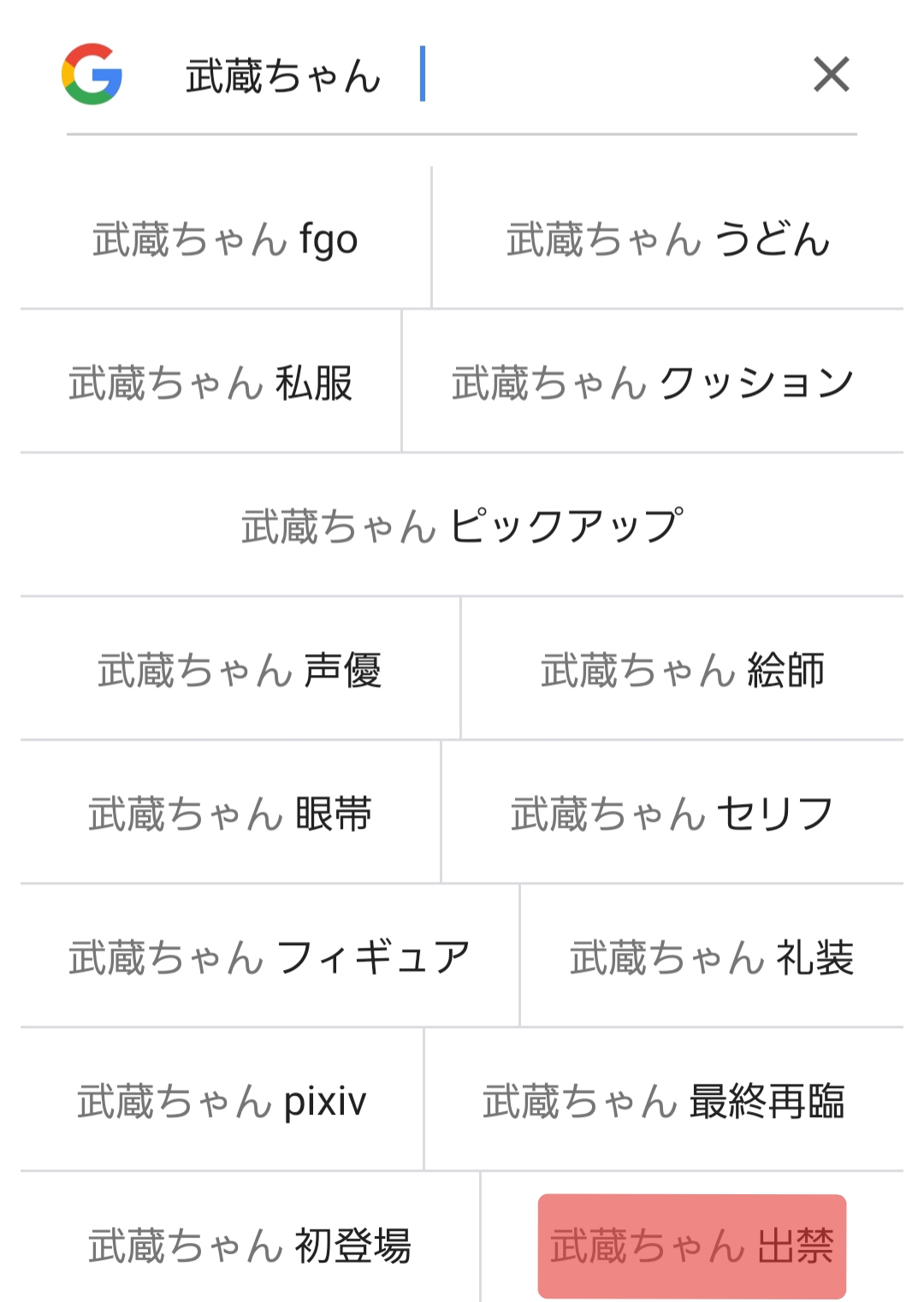The width and height of the screenshot is (924, 1302).
Task: Open the 武蔵ちゃん フィギュア suggestion
Action: (269, 957)
